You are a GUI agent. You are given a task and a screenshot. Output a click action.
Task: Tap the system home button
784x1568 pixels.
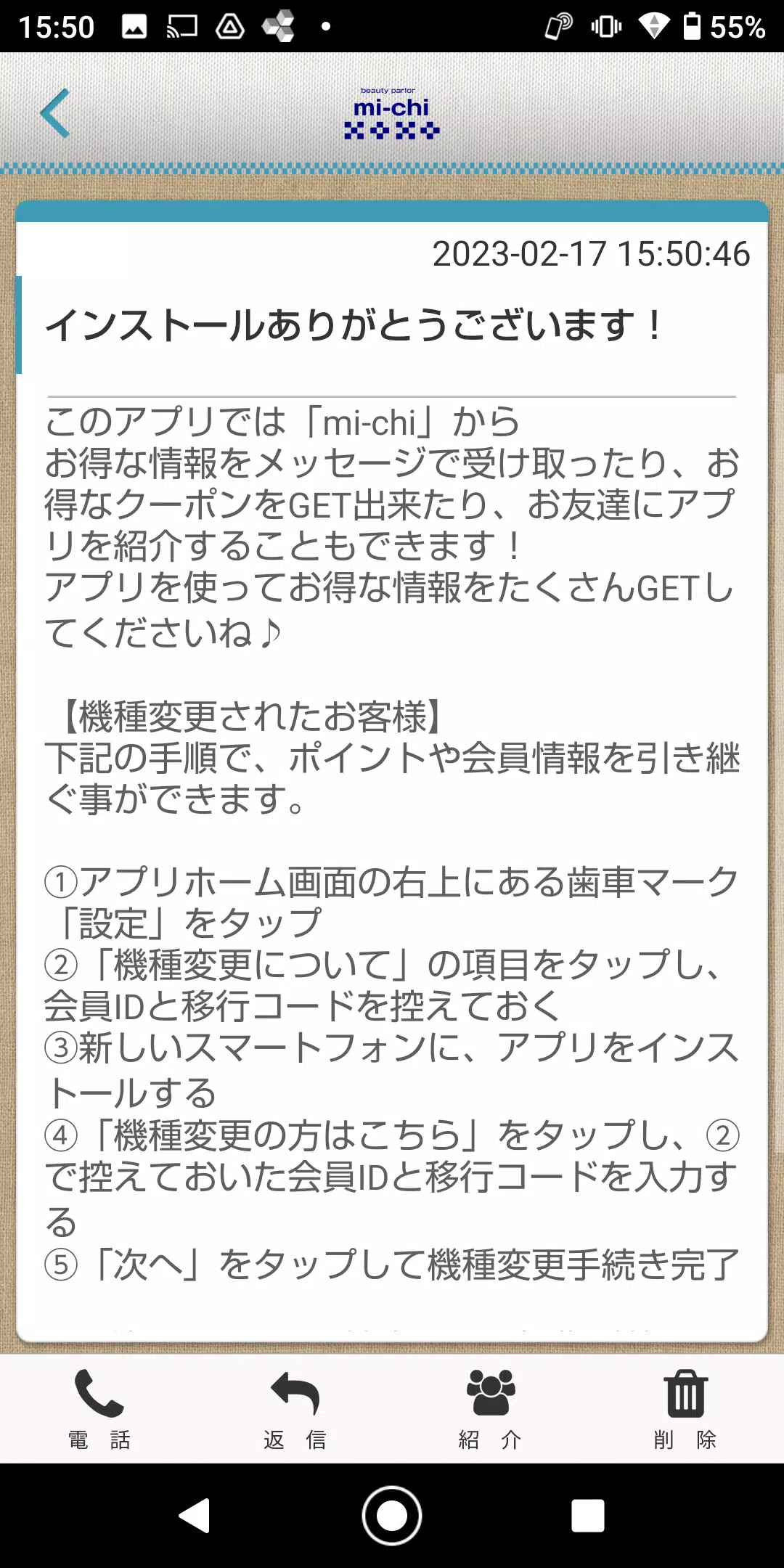(392, 1516)
